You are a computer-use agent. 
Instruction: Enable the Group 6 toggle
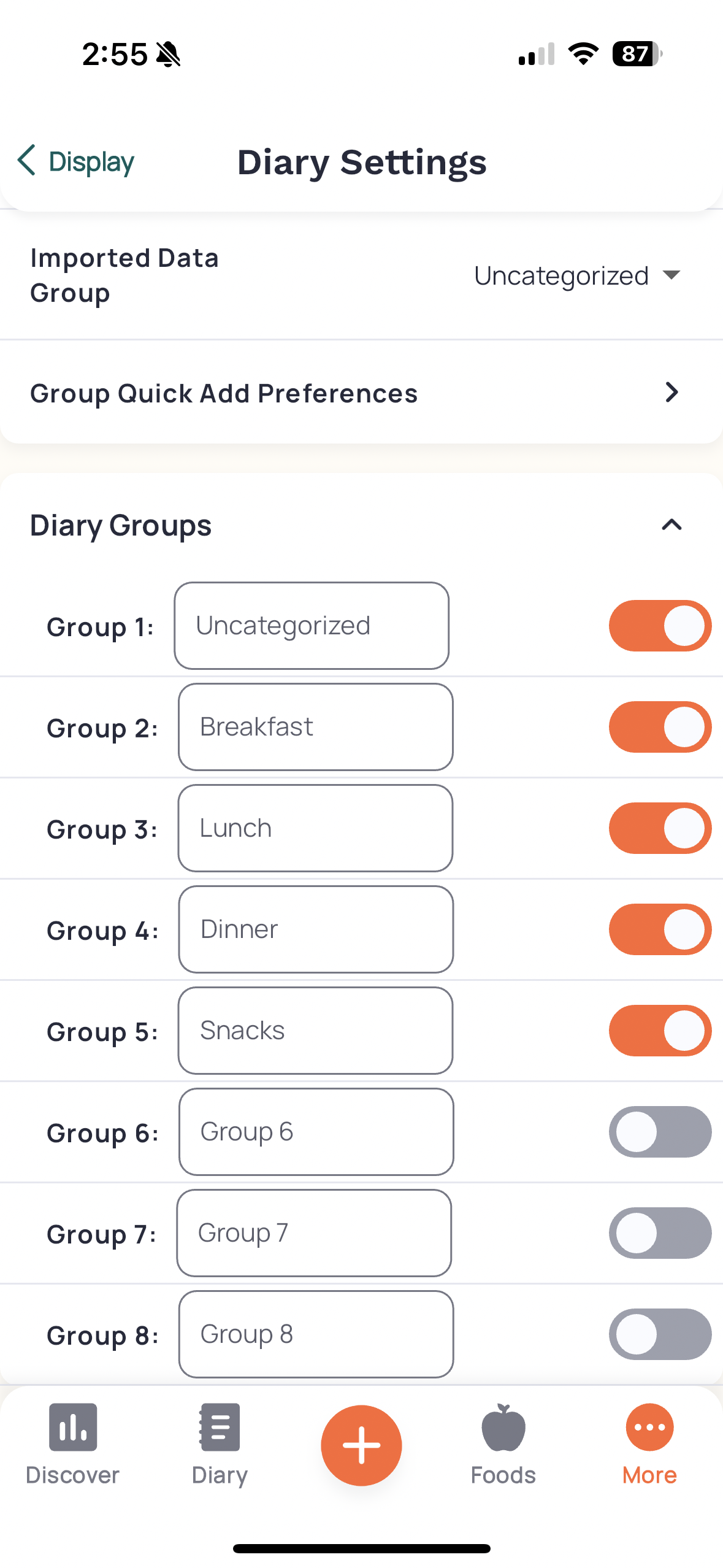point(659,1131)
